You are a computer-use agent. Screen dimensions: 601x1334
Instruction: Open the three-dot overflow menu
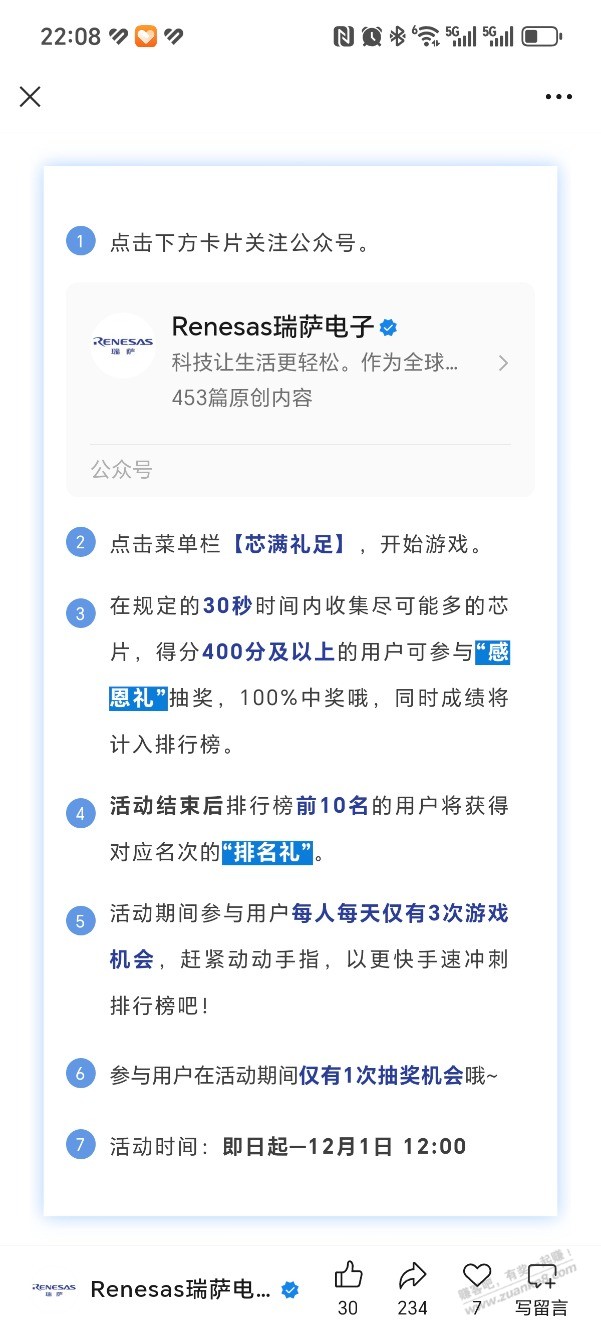(559, 97)
